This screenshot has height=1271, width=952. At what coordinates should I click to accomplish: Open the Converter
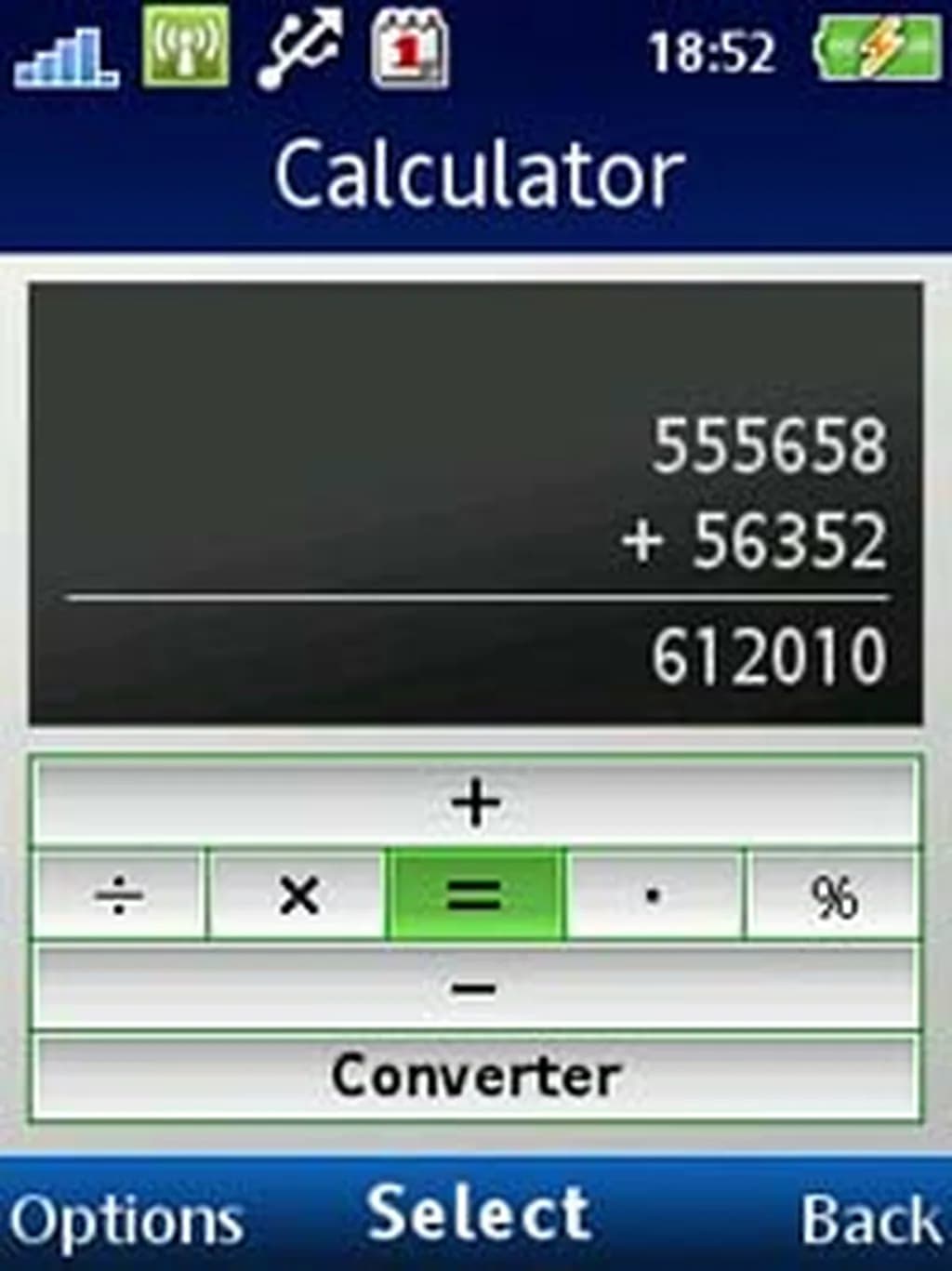point(475,1077)
